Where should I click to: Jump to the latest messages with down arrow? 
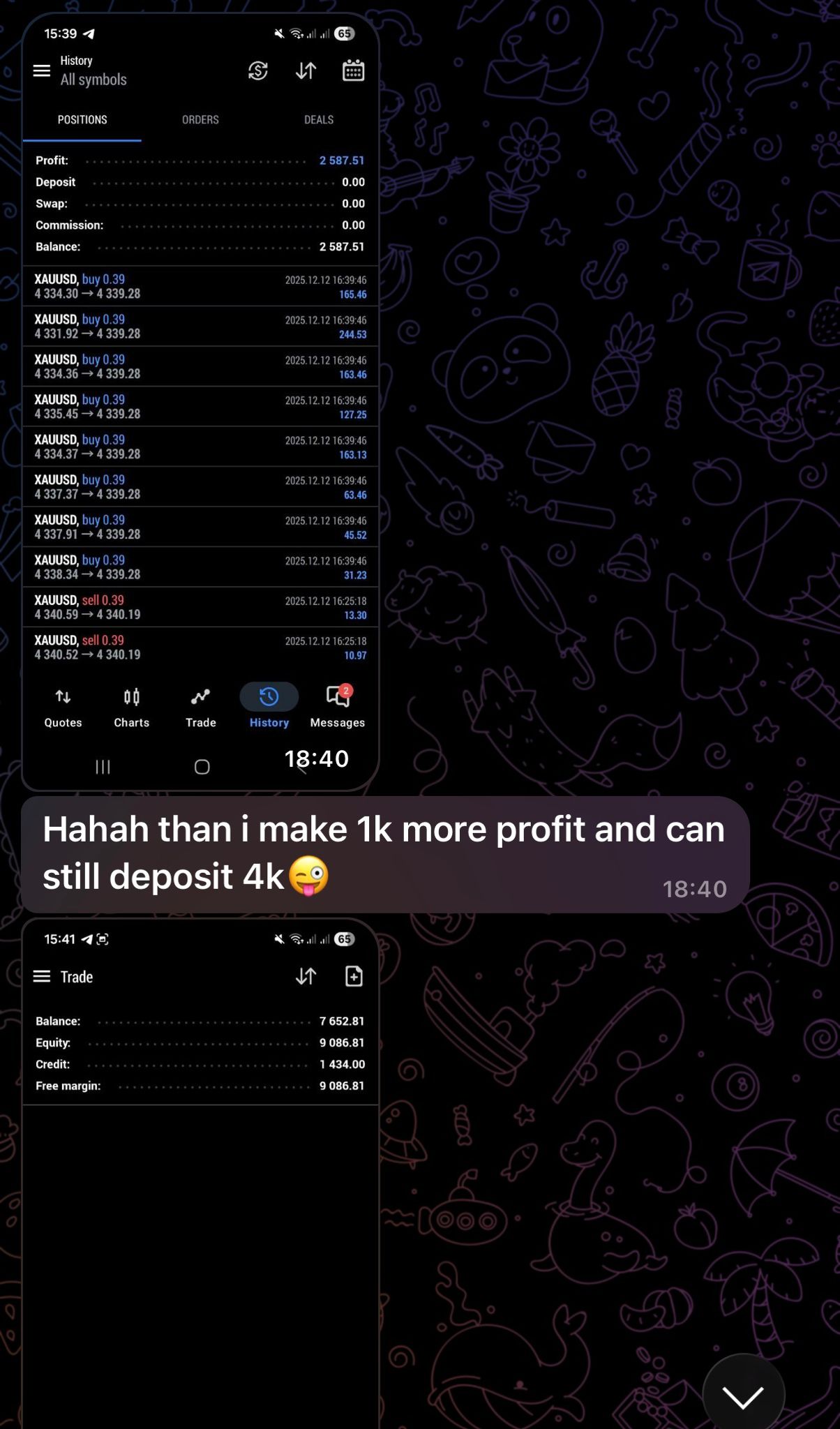point(742,1396)
